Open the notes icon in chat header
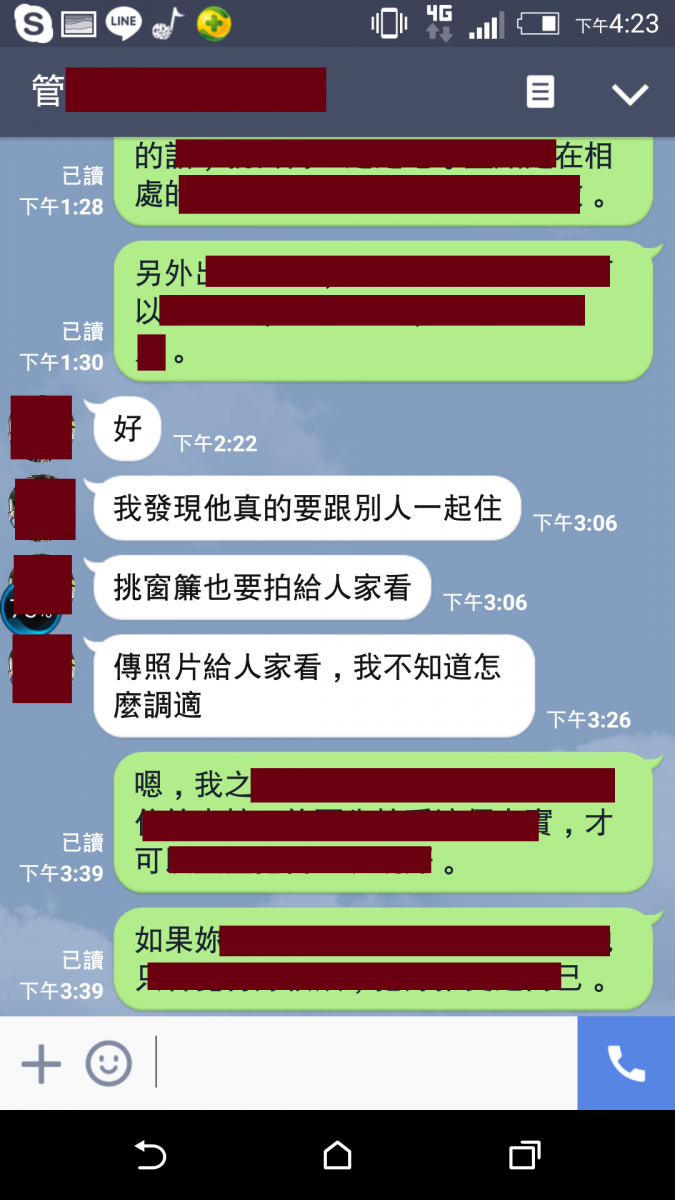 [540, 93]
